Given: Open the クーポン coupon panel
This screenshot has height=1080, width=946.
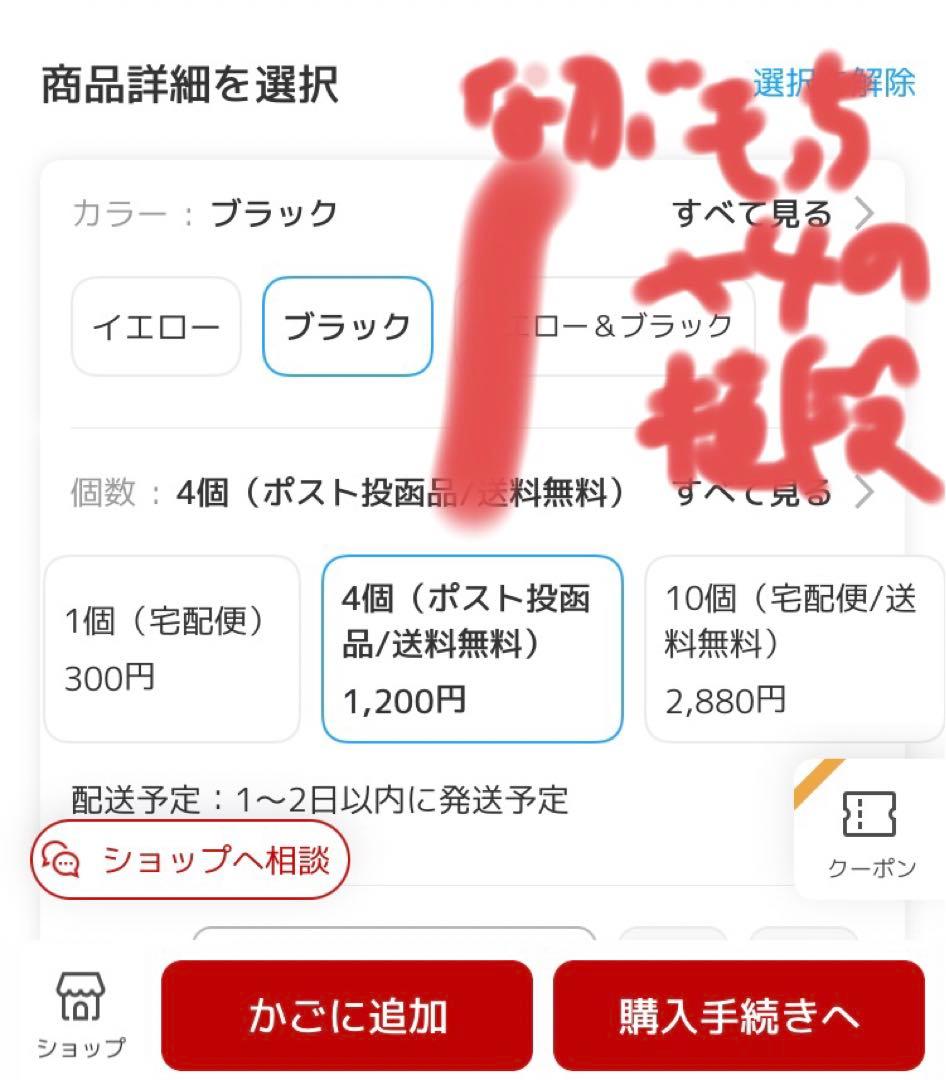Looking at the screenshot, I should pos(870,832).
